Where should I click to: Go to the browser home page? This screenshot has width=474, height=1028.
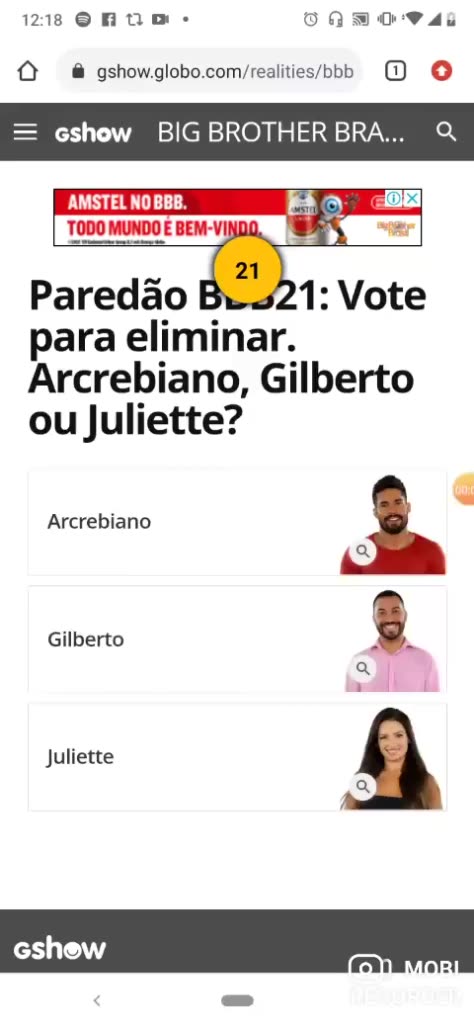coord(28,71)
